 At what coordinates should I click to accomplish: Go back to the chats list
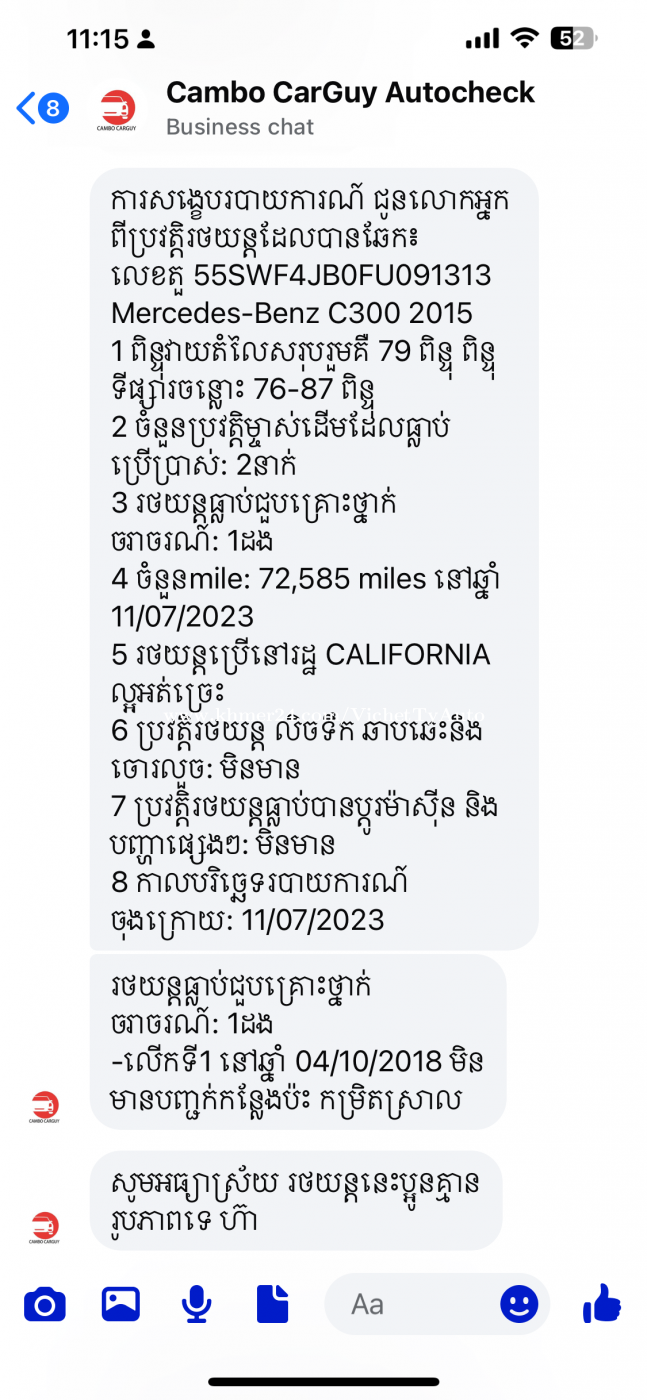point(40,107)
